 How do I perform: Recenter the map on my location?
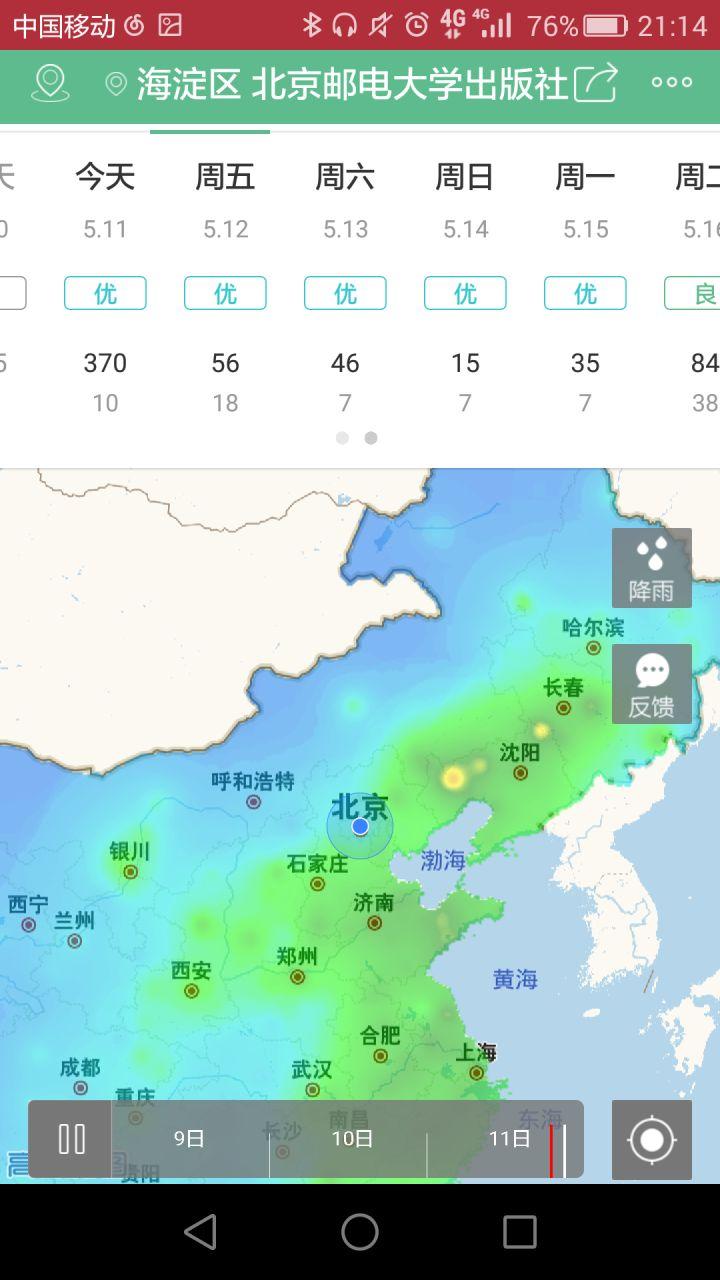click(x=652, y=1140)
